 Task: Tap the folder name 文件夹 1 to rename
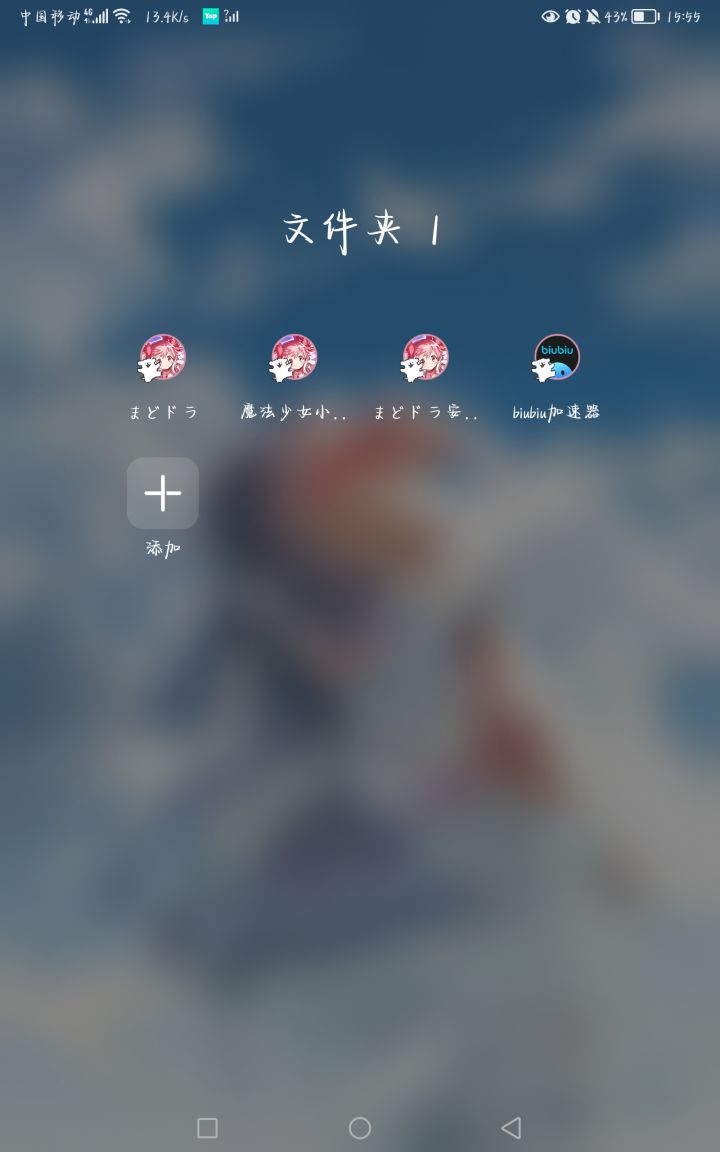click(360, 231)
